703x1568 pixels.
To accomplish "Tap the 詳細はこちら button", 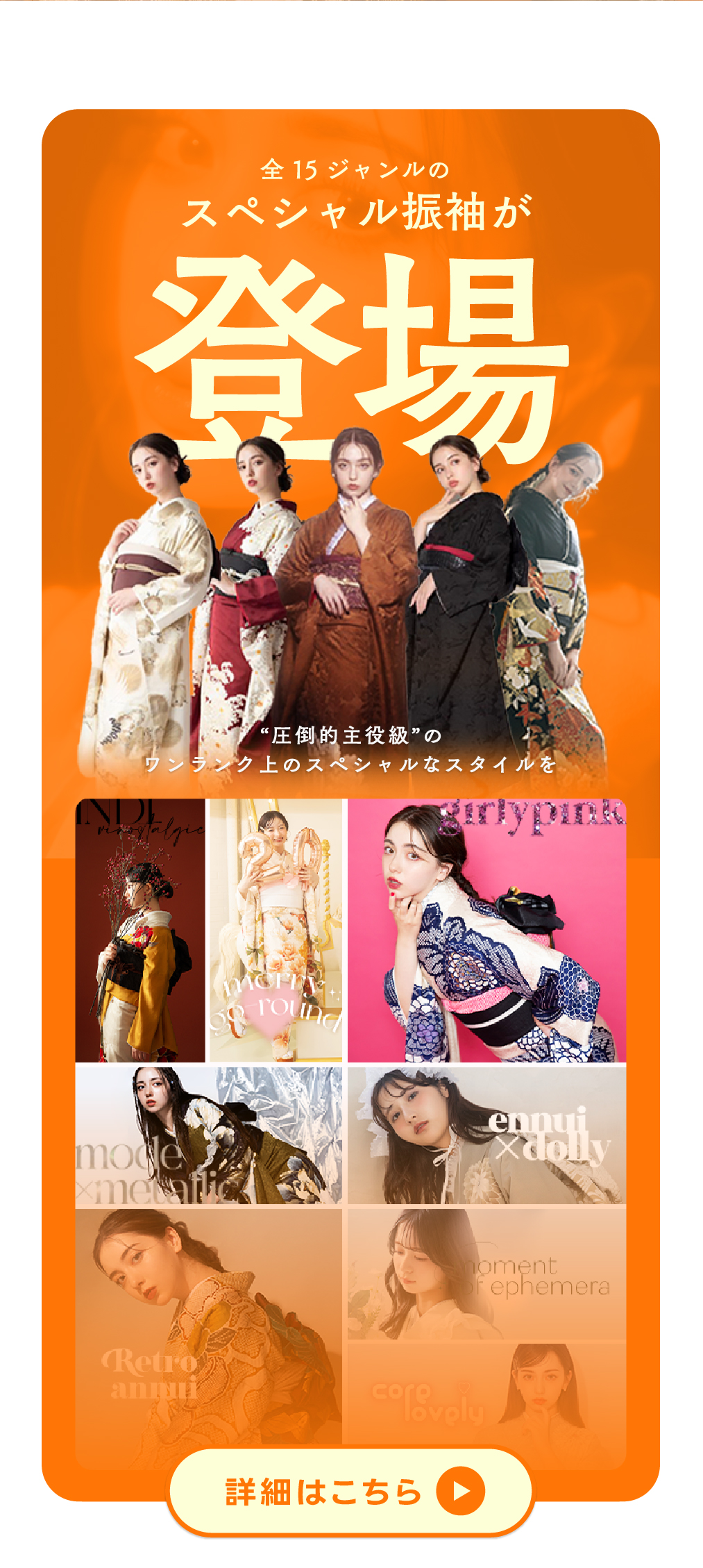I will 350,1491.
